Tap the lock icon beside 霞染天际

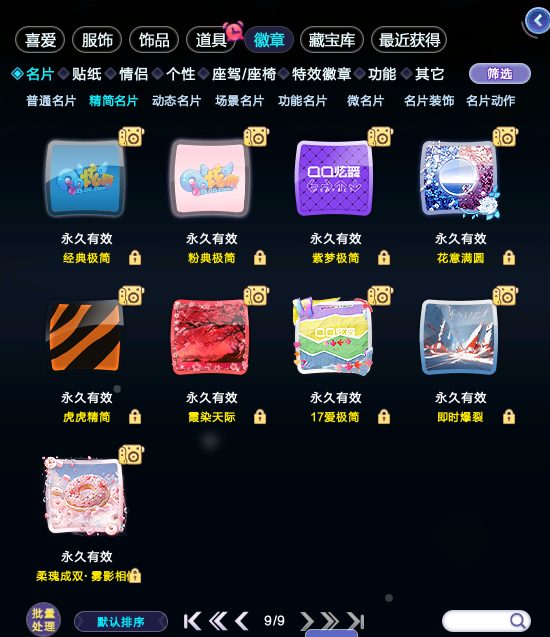click(x=260, y=417)
